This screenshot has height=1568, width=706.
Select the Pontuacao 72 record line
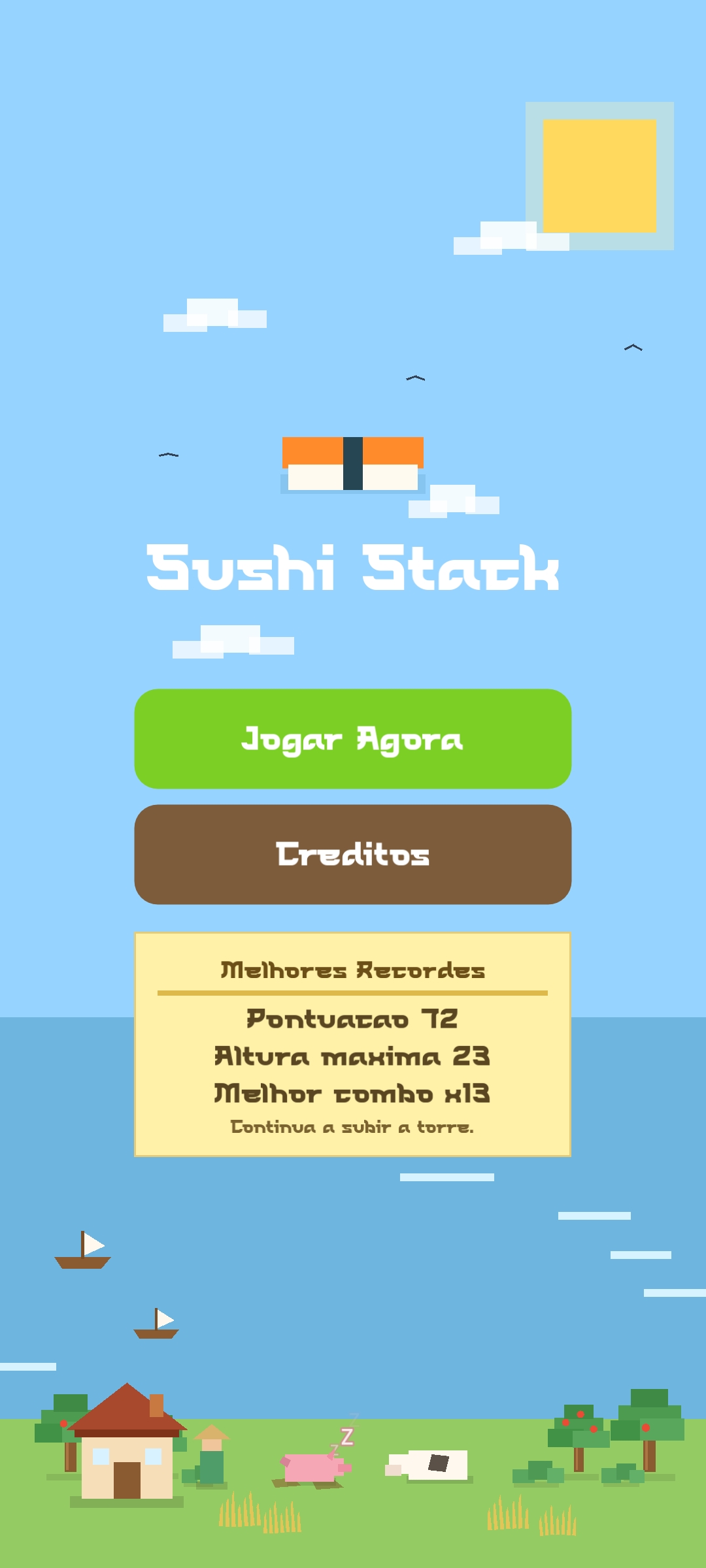point(353,1019)
